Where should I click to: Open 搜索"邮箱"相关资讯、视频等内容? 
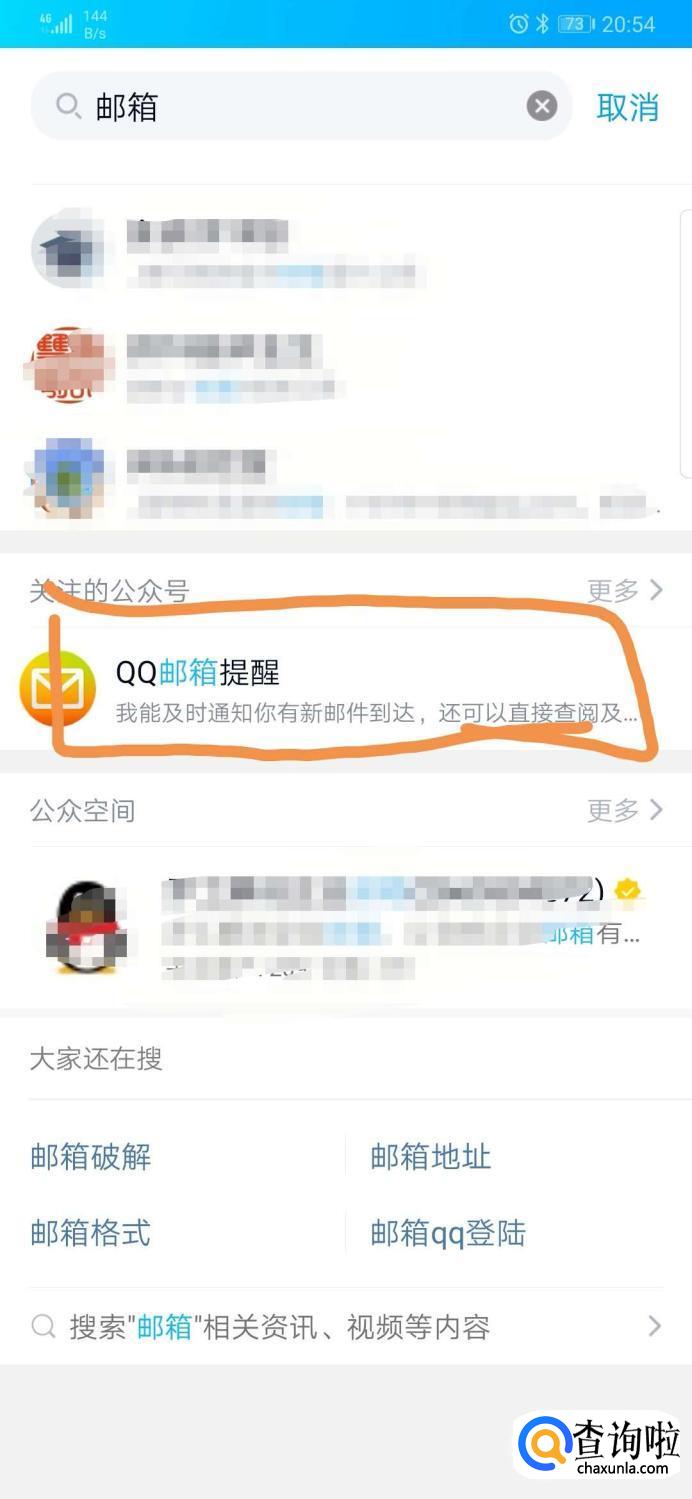pyautogui.click(x=346, y=1327)
